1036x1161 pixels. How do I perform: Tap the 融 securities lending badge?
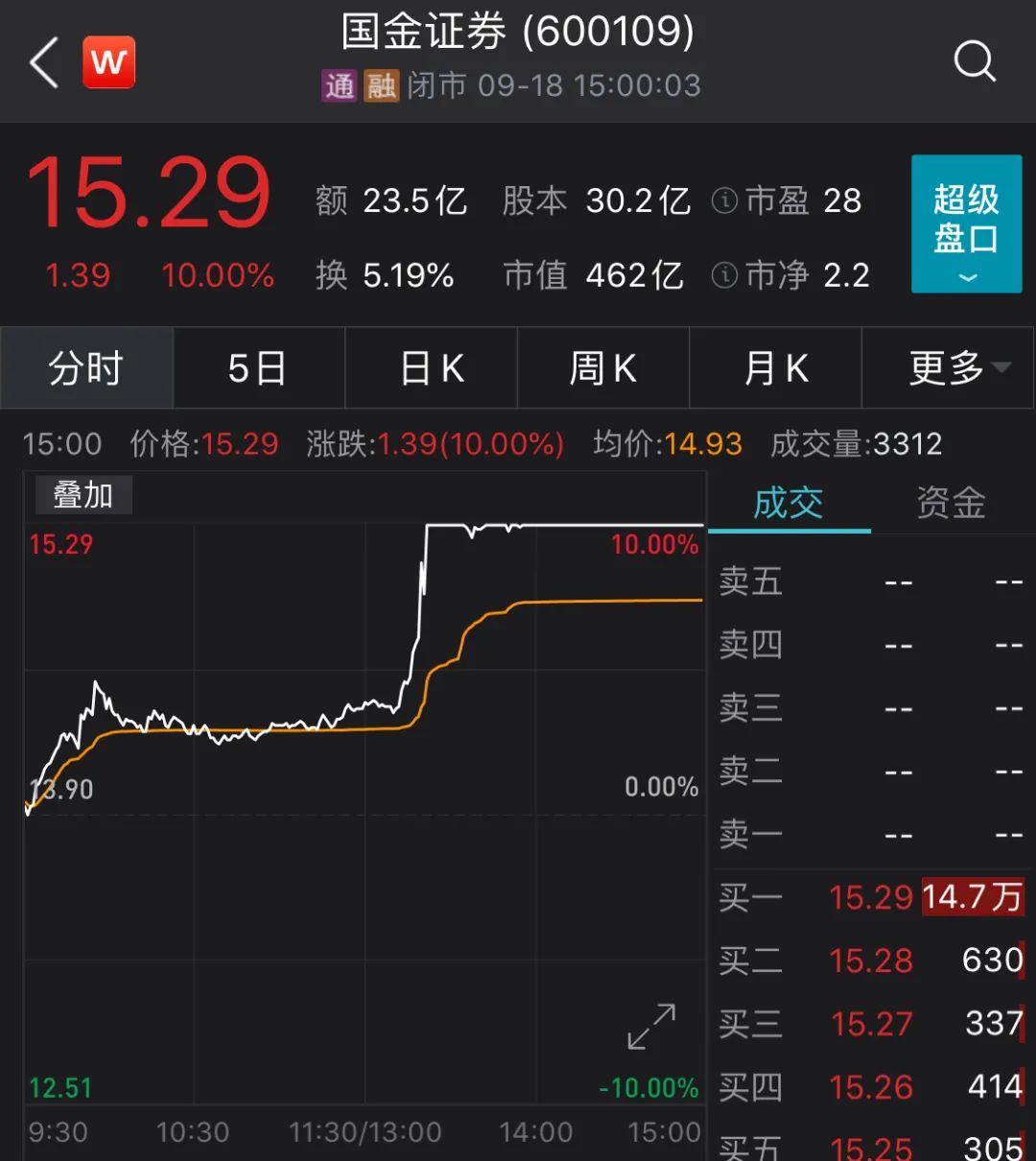(x=381, y=85)
